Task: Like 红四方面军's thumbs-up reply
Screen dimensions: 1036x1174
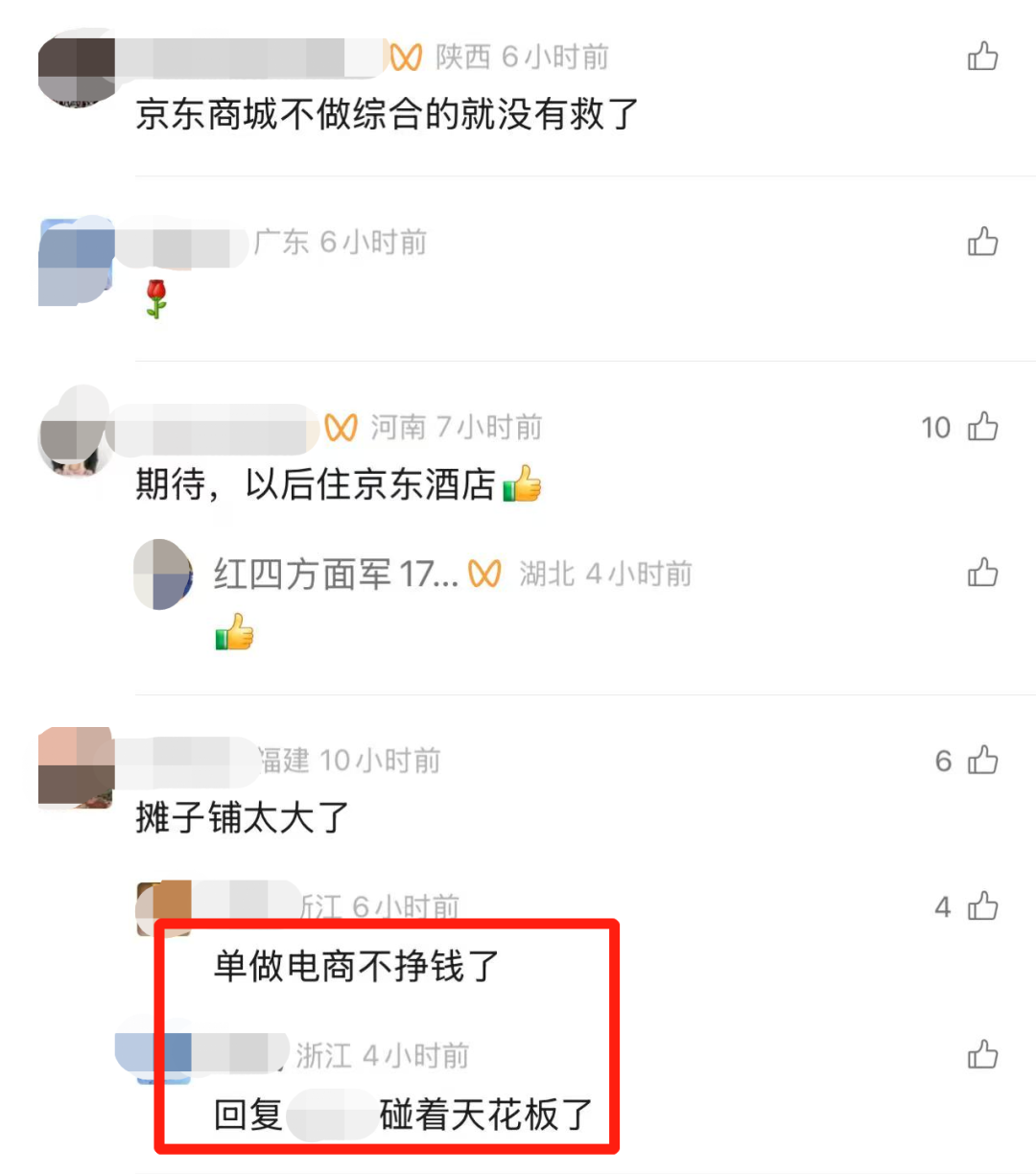Action: coord(982,574)
